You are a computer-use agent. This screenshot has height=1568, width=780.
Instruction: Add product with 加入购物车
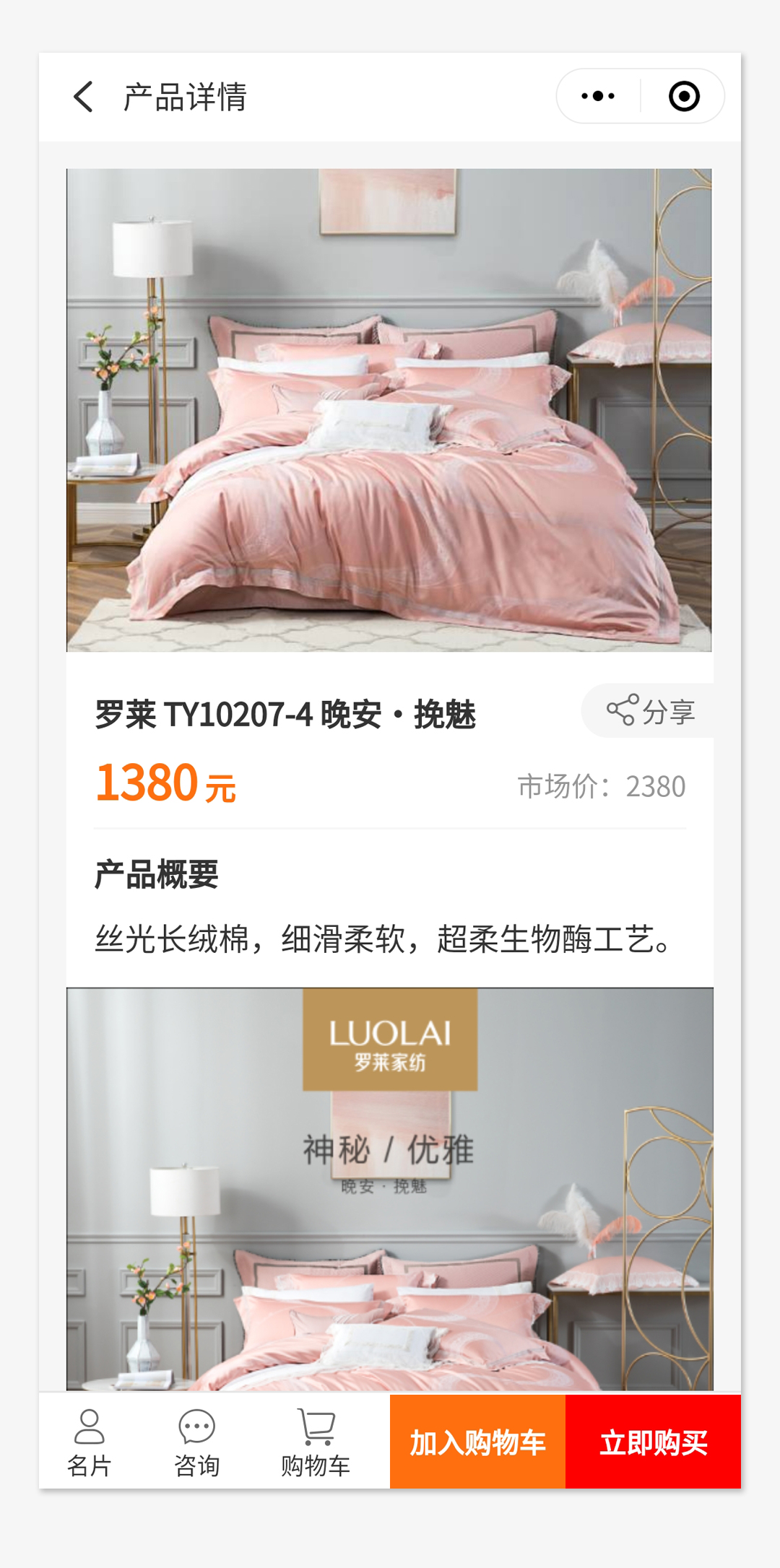point(477,1442)
